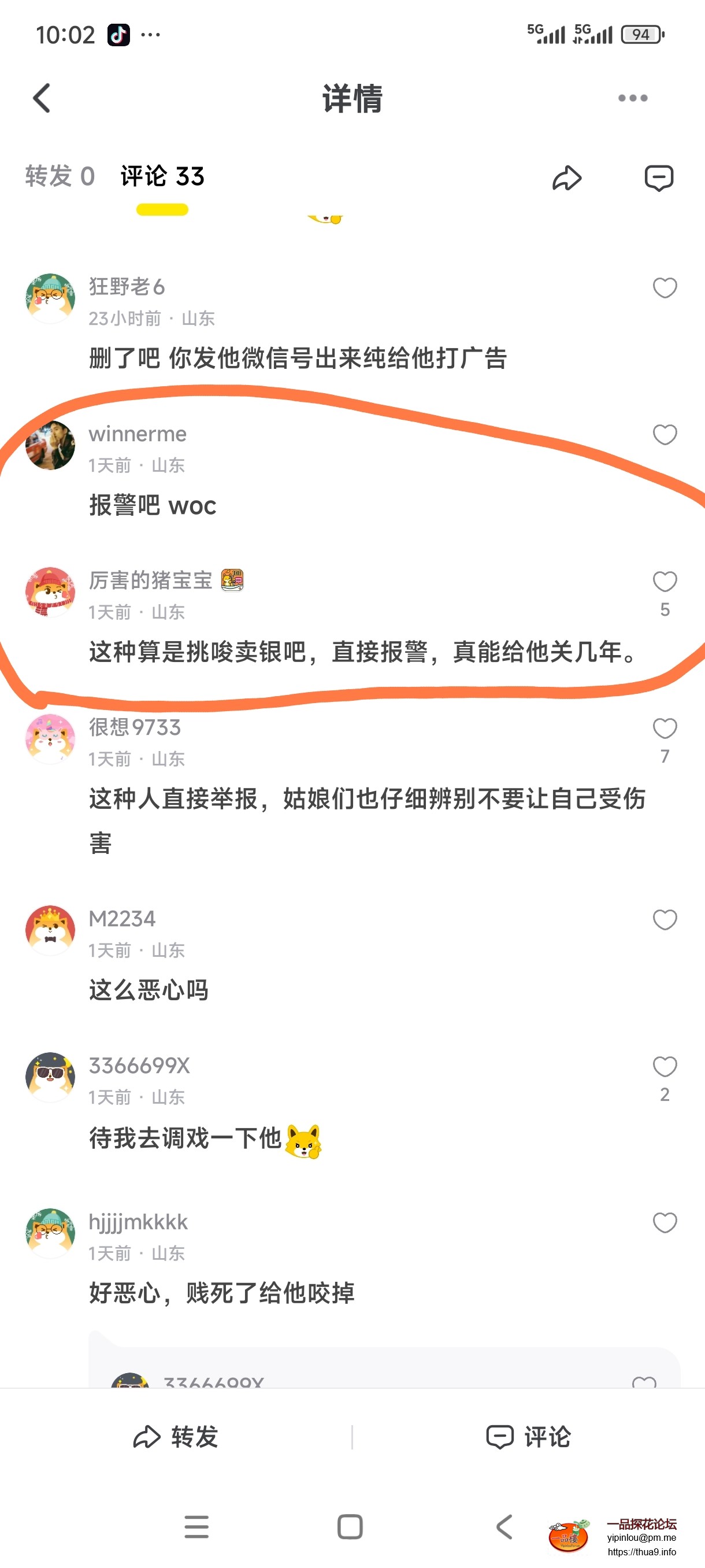Toggle the heart on 很想9733's comment
The width and height of the screenshot is (705, 1568).
pos(665,728)
